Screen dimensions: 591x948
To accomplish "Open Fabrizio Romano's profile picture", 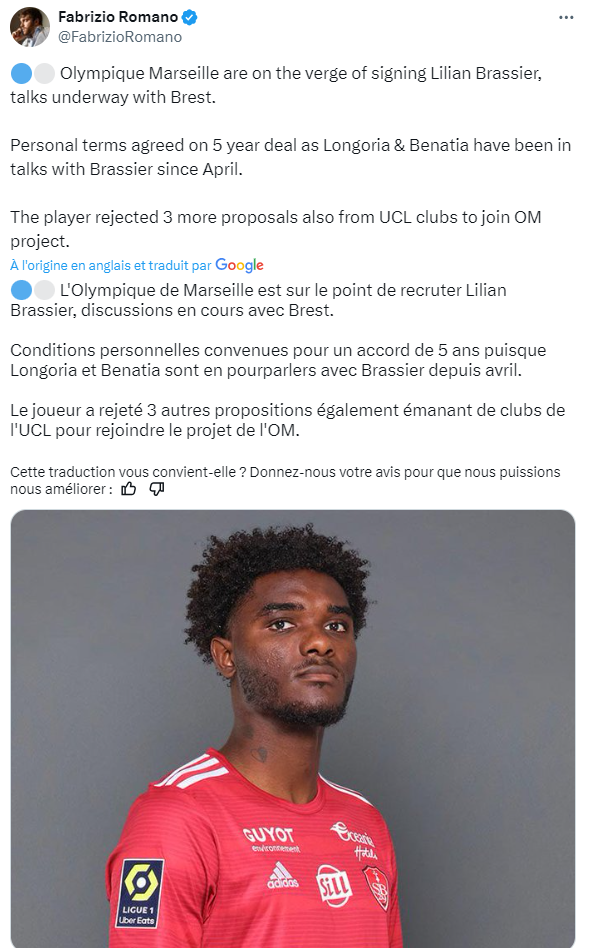I will click(x=30, y=27).
